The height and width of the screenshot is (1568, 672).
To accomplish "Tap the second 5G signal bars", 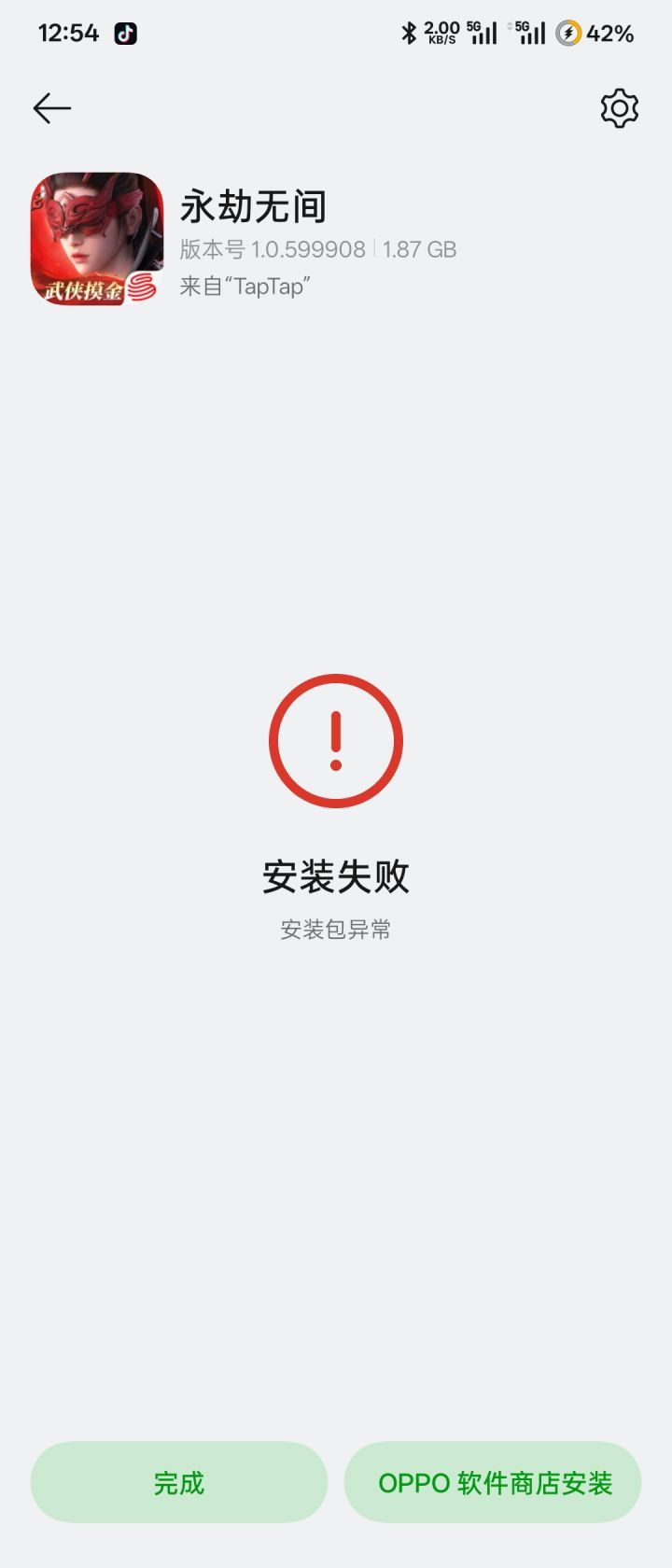I will (529, 33).
